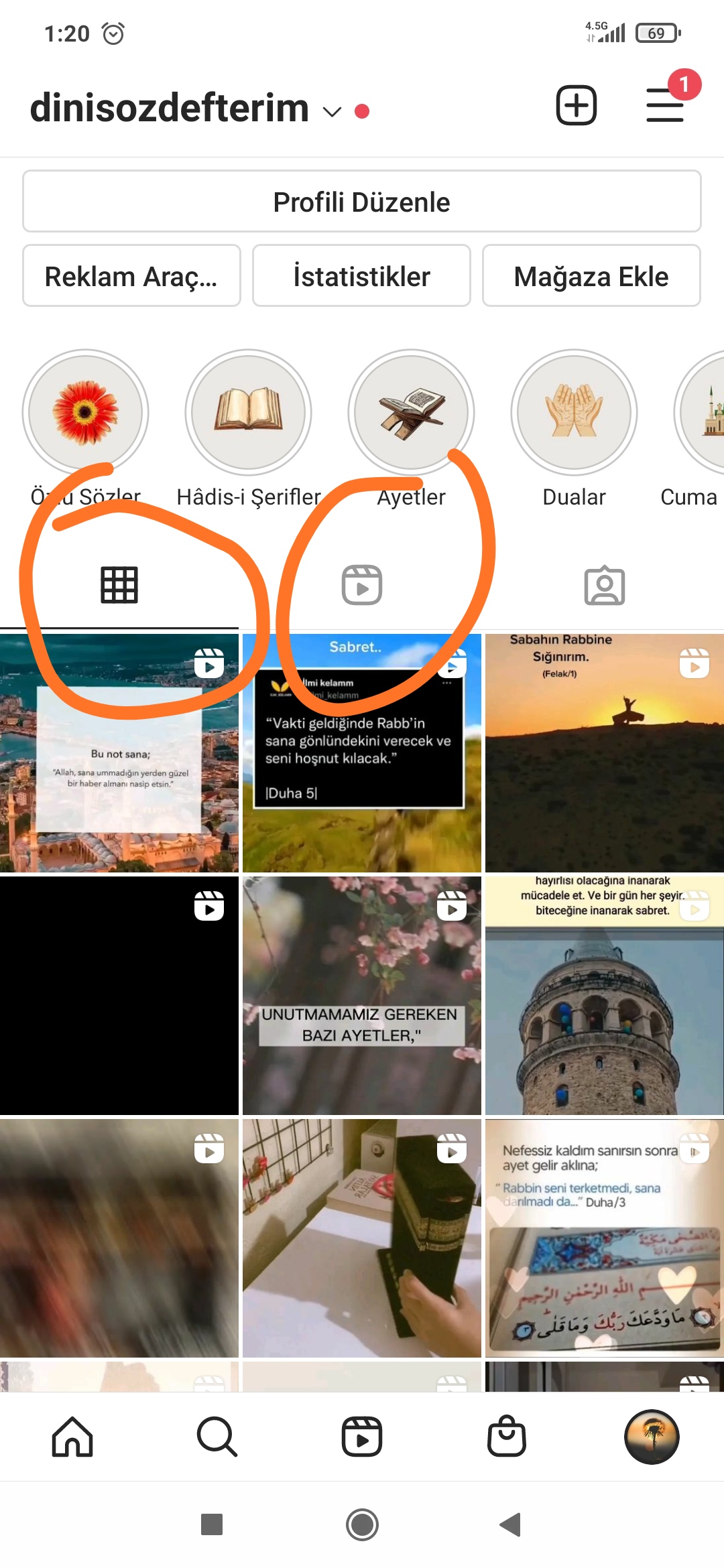Open the Hâdis-i Şerifler highlight
724x1568 pixels.
pyautogui.click(x=249, y=412)
